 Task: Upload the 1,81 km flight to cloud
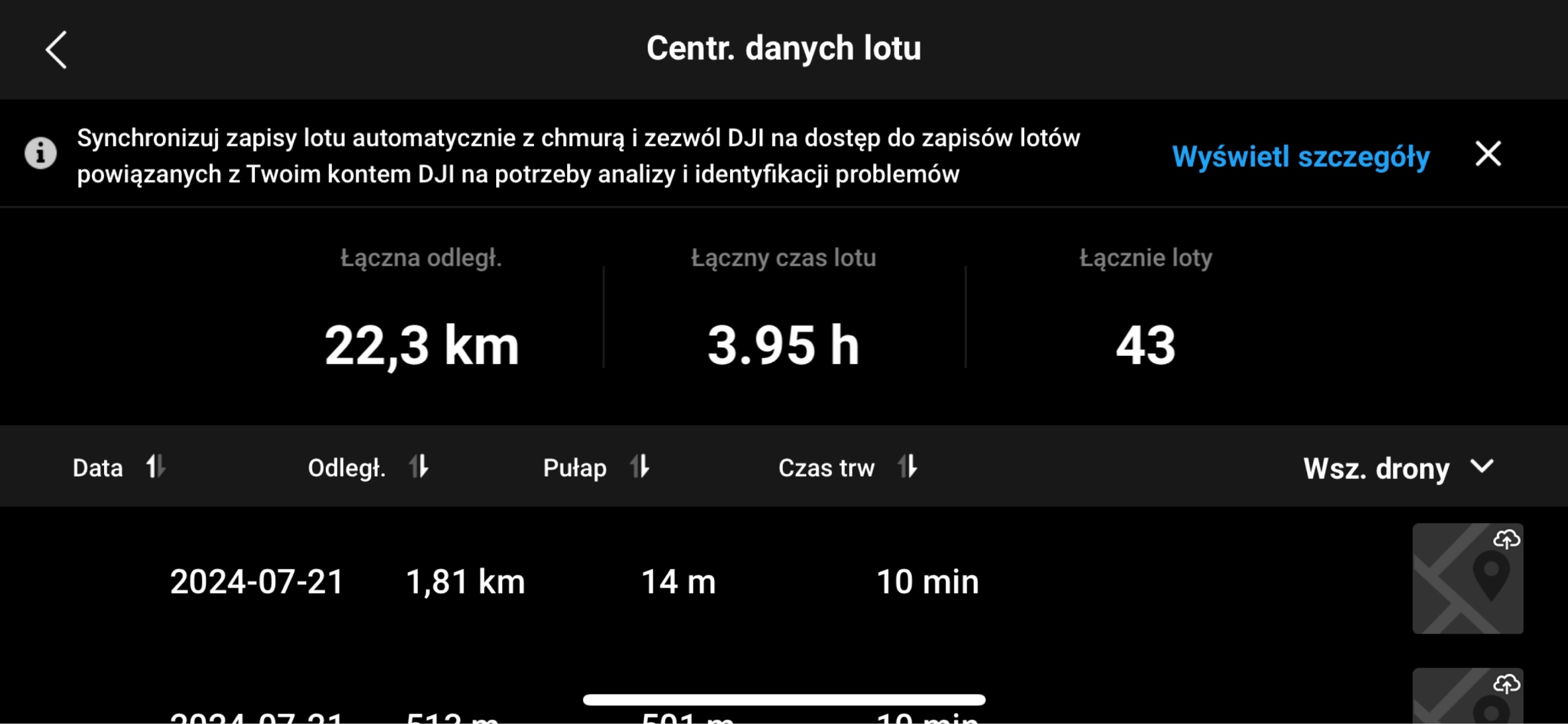click(x=1506, y=540)
